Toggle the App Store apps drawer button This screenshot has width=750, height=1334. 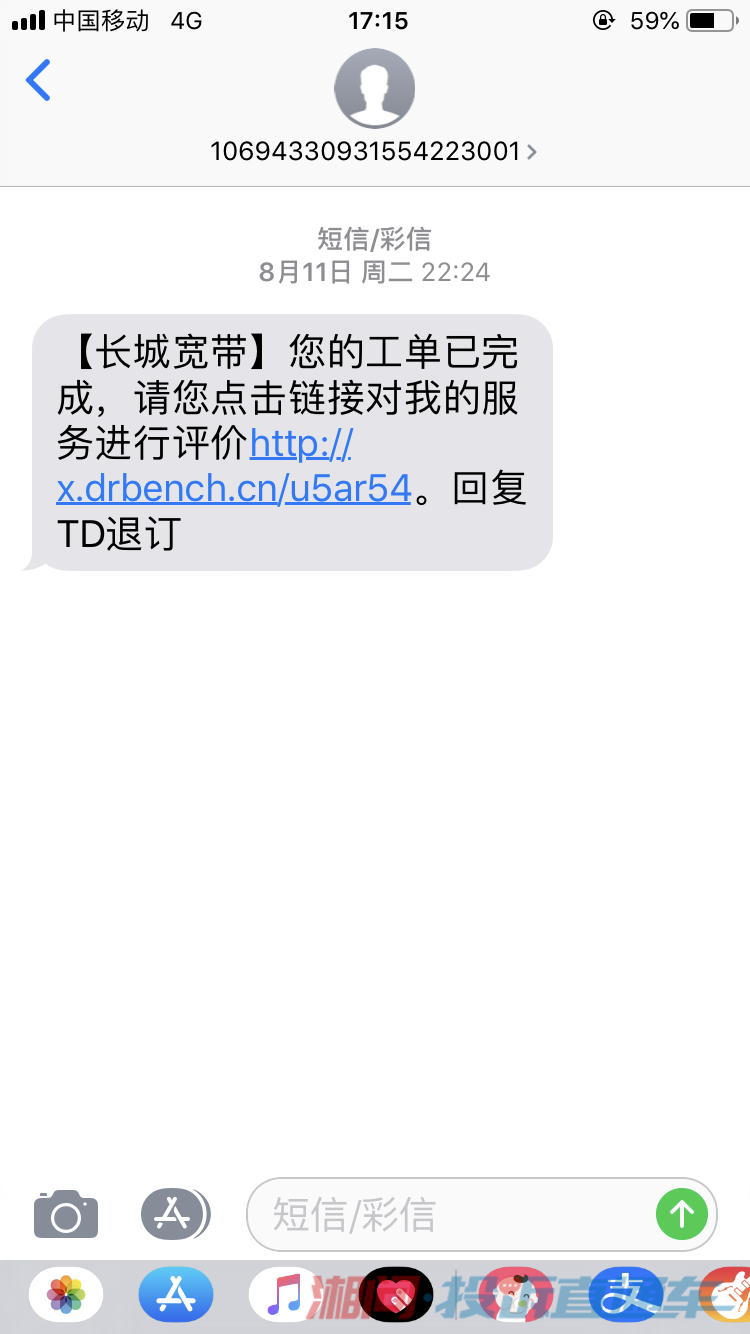tap(174, 1214)
